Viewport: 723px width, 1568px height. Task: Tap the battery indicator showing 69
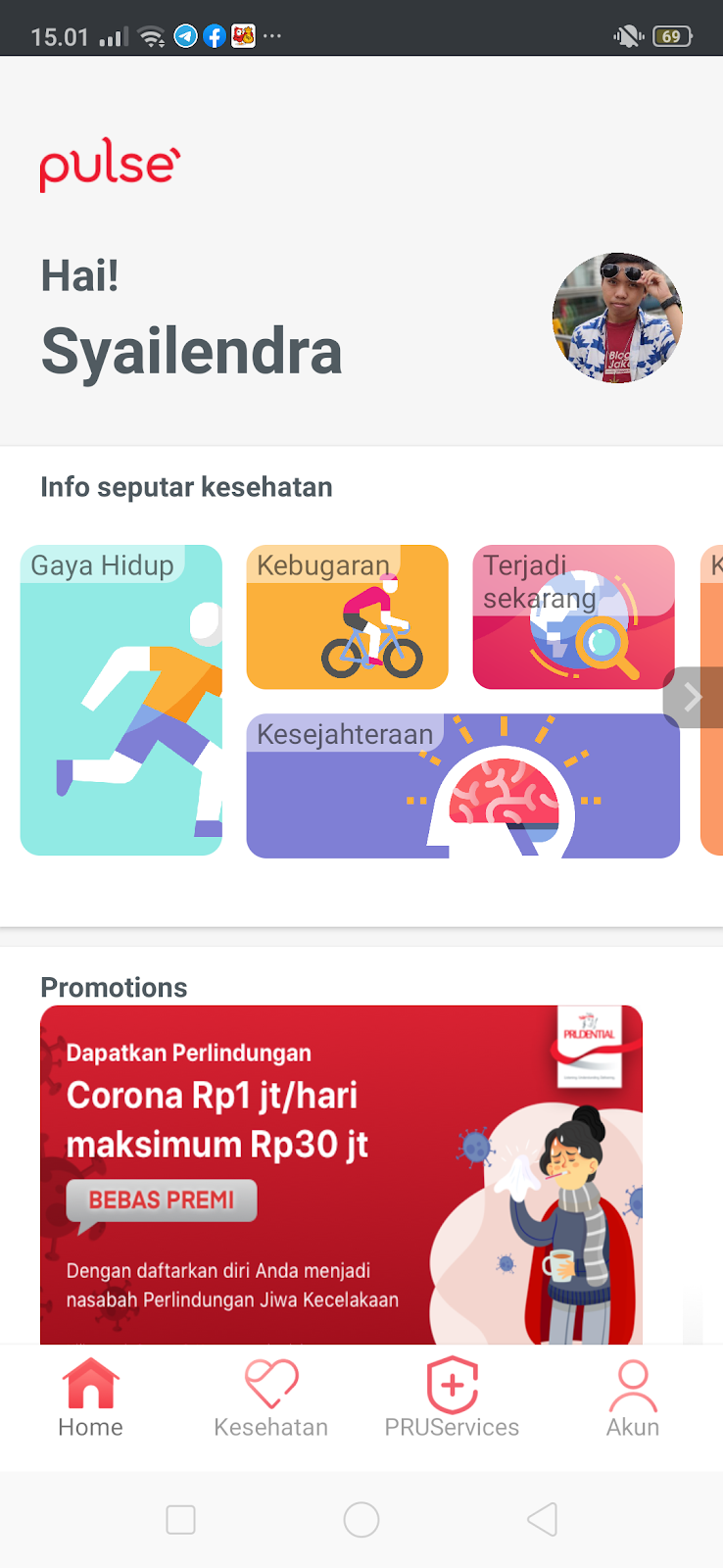point(672,36)
